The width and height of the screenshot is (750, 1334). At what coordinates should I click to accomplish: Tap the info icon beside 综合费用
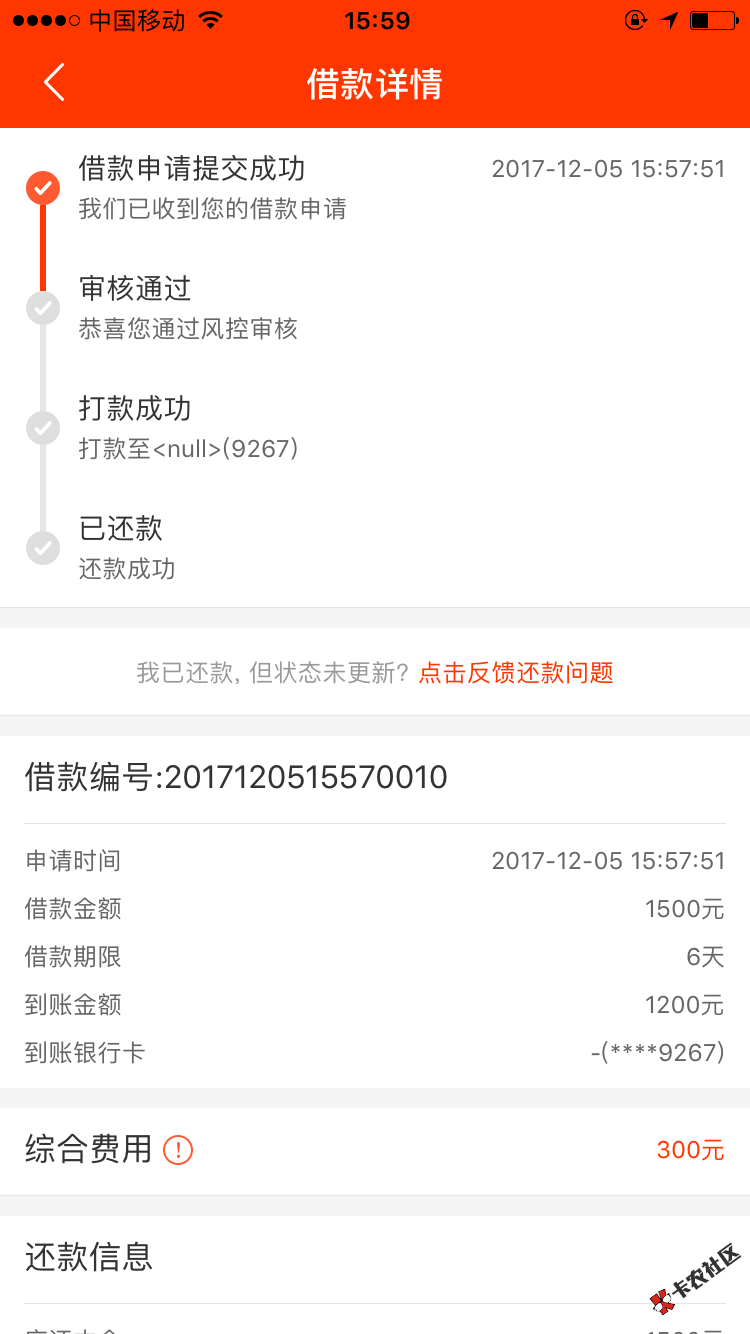tap(178, 1150)
